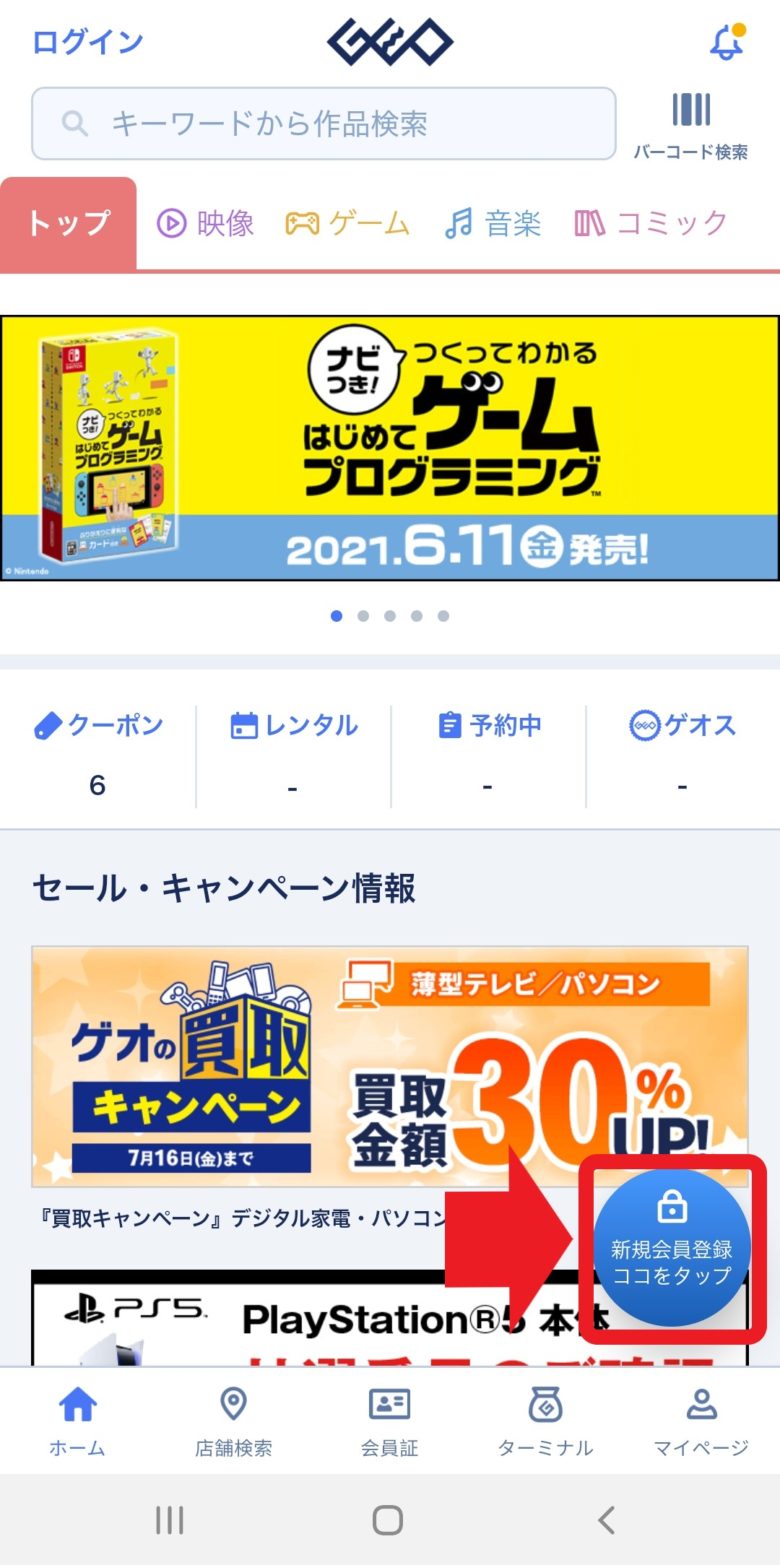780x1565 pixels.
Task: Check 予約中 reservations via its clipboard icon
Action: tap(486, 726)
